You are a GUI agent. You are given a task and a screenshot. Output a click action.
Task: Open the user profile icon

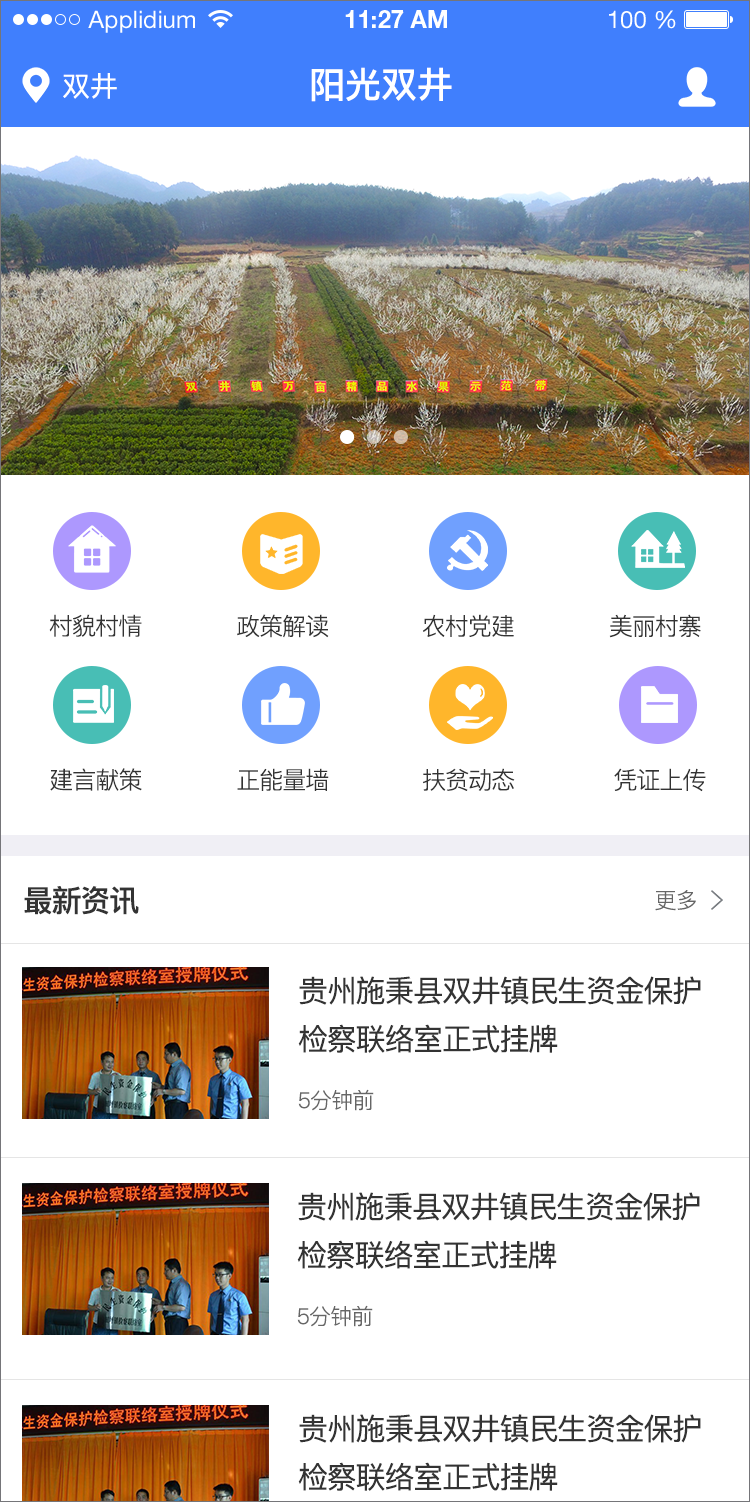(x=696, y=87)
